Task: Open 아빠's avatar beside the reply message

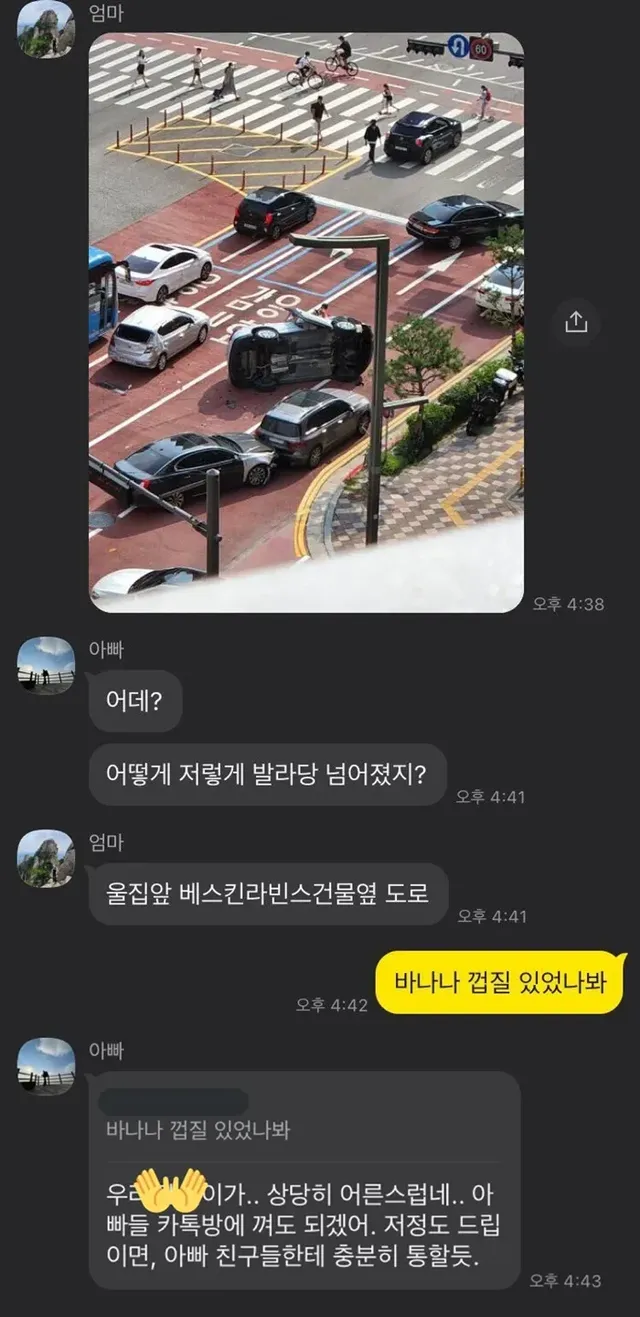Action: (46, 1067)
